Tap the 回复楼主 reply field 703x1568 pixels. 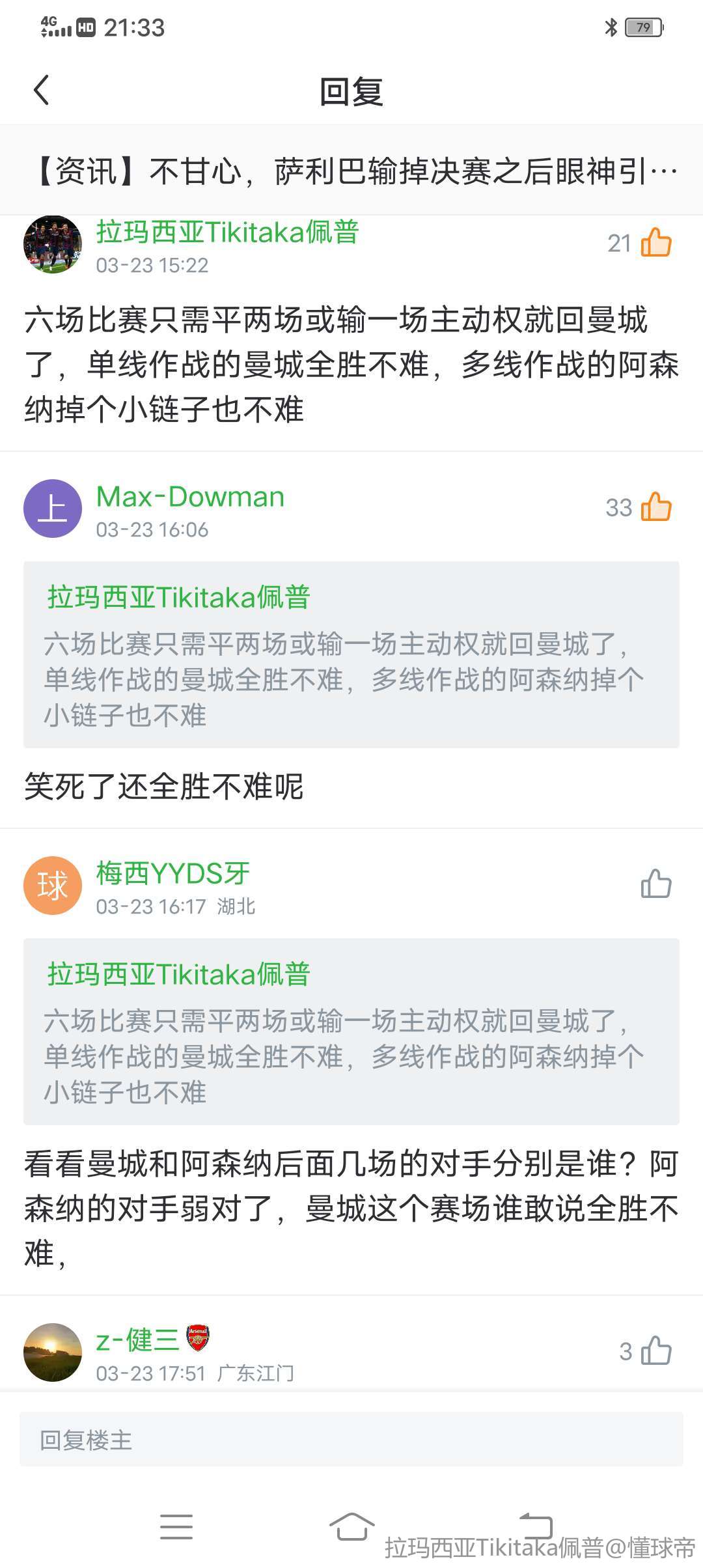coord(351,1440)
